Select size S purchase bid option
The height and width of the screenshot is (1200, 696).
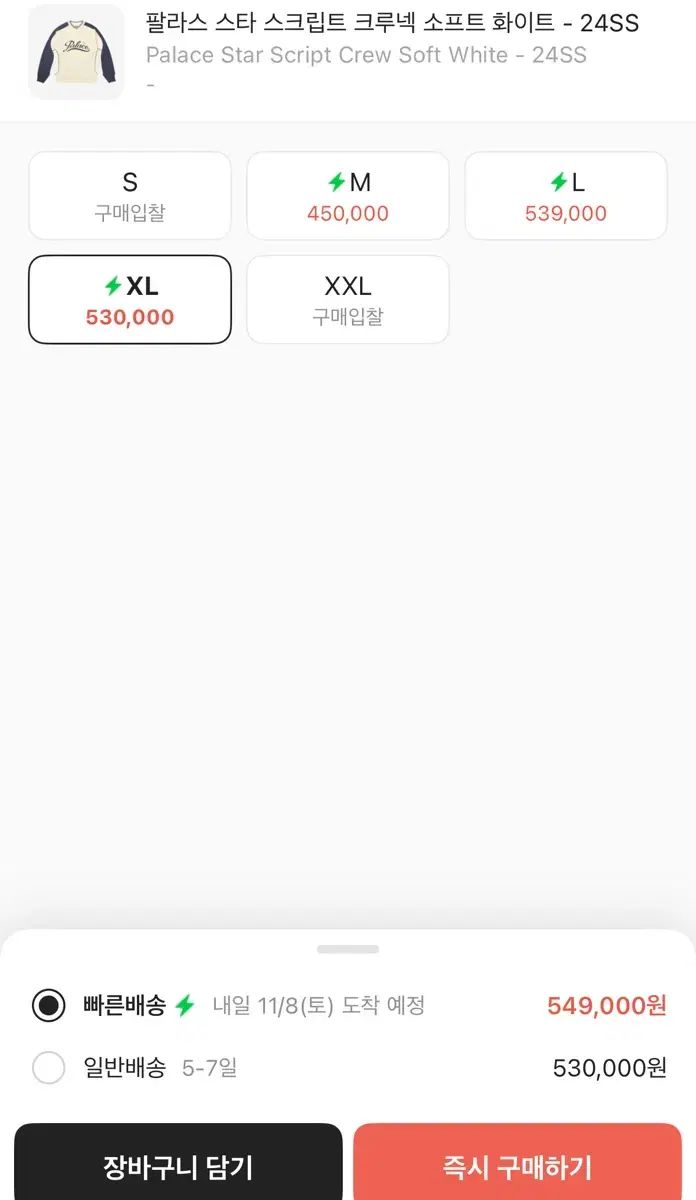pos(130,196)
